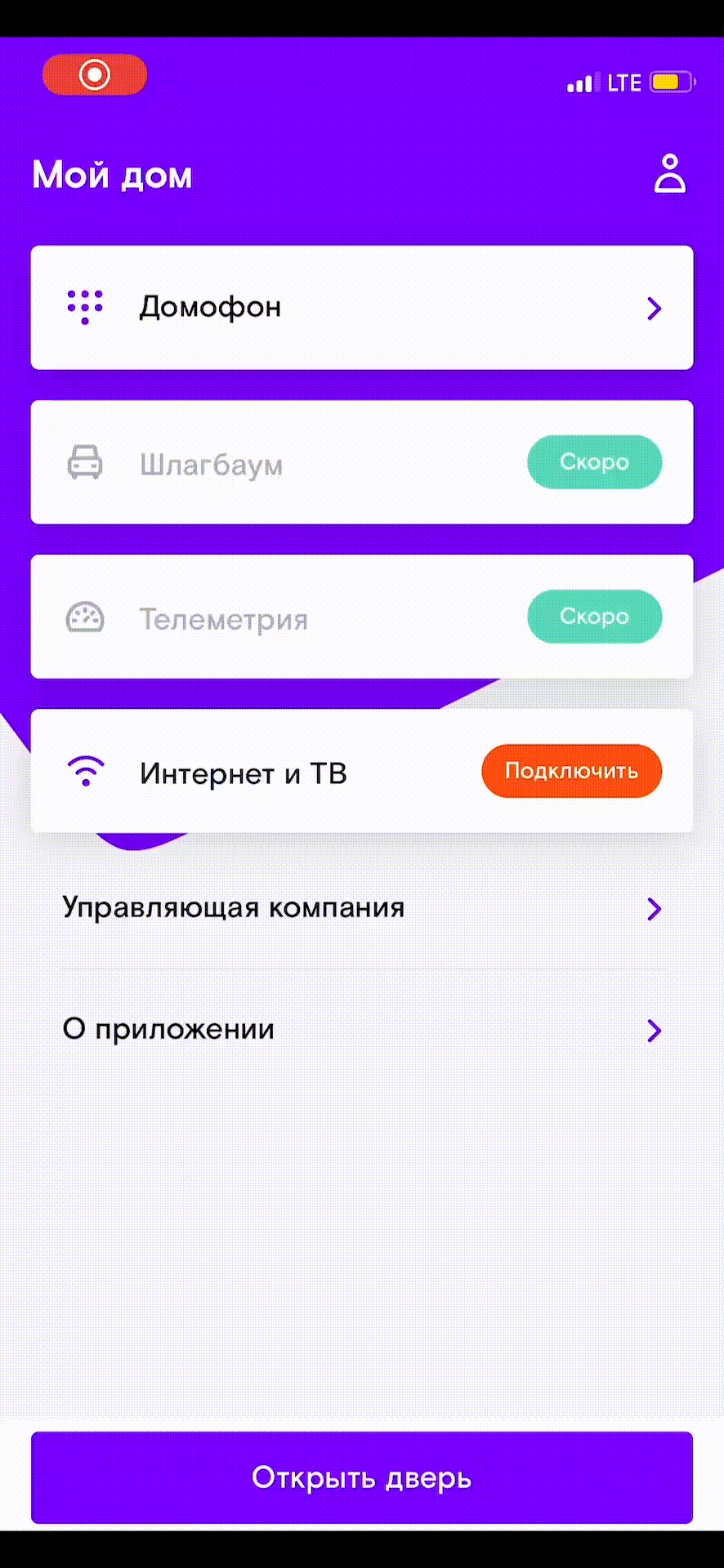The width and height of the screenshot is (724, 1568).
Task: Open О приложении row
Action: click(361, 1030)
